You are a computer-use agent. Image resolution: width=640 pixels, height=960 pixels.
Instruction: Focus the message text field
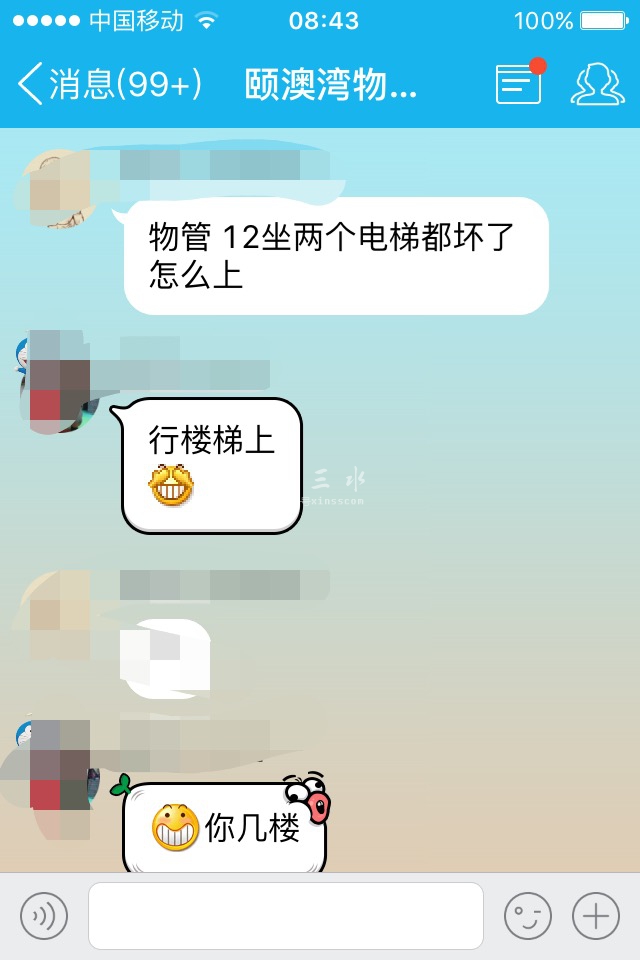click(x=285, y=915)
